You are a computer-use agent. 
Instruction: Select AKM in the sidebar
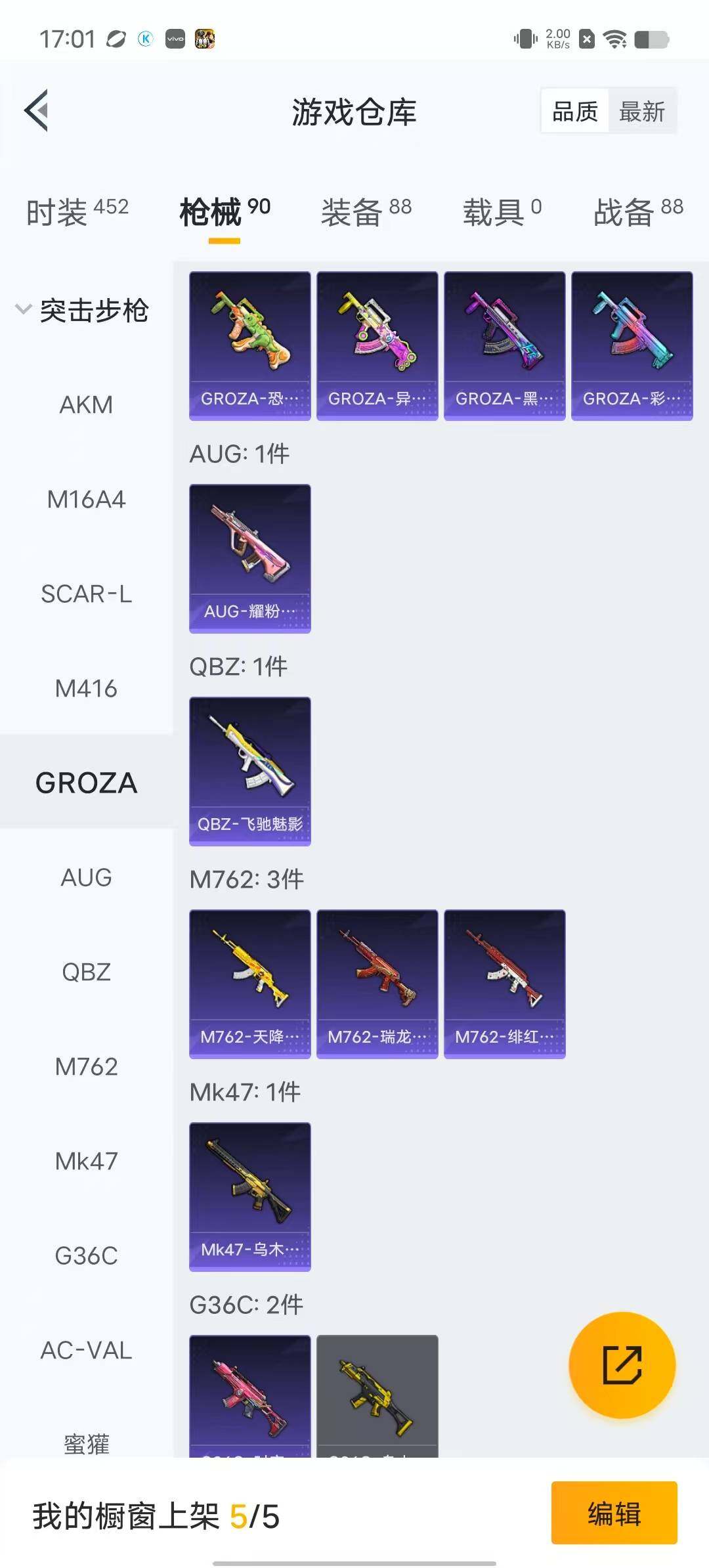tap(86, 405)
